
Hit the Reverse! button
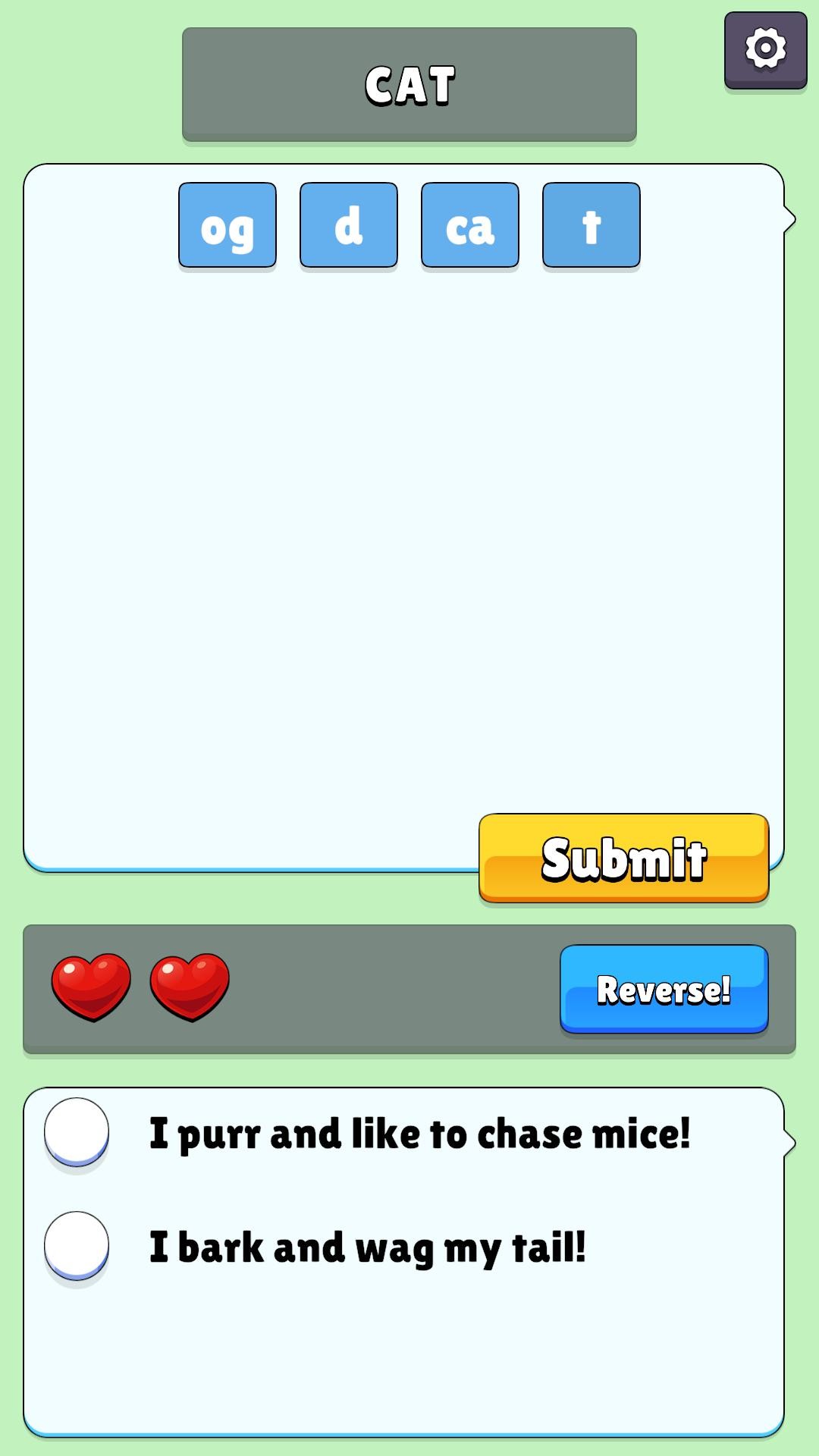click(664, 988)
